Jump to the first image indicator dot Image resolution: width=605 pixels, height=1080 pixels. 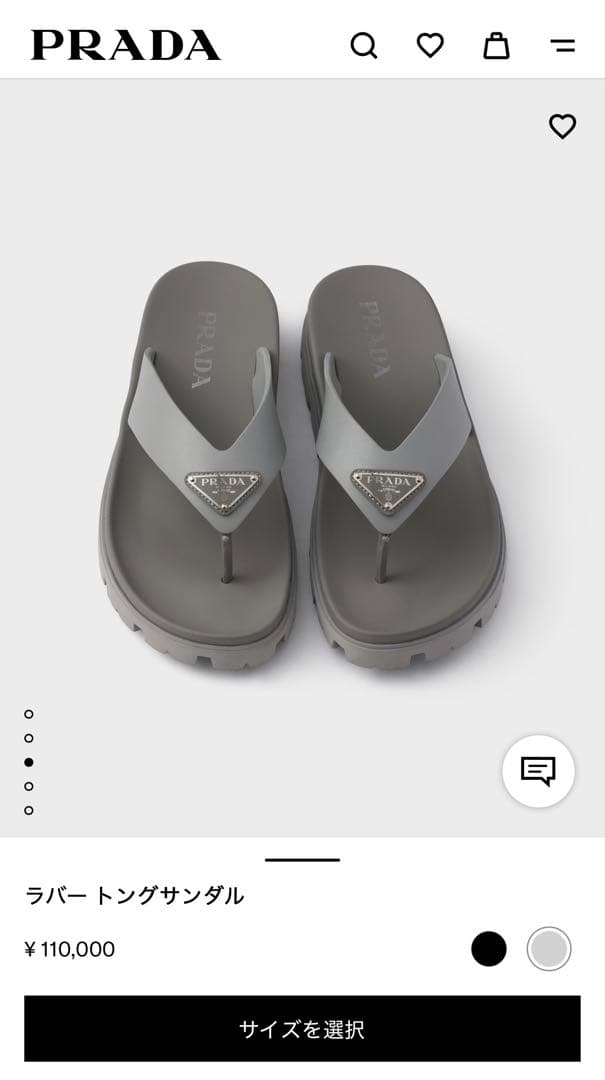[29, 714]
